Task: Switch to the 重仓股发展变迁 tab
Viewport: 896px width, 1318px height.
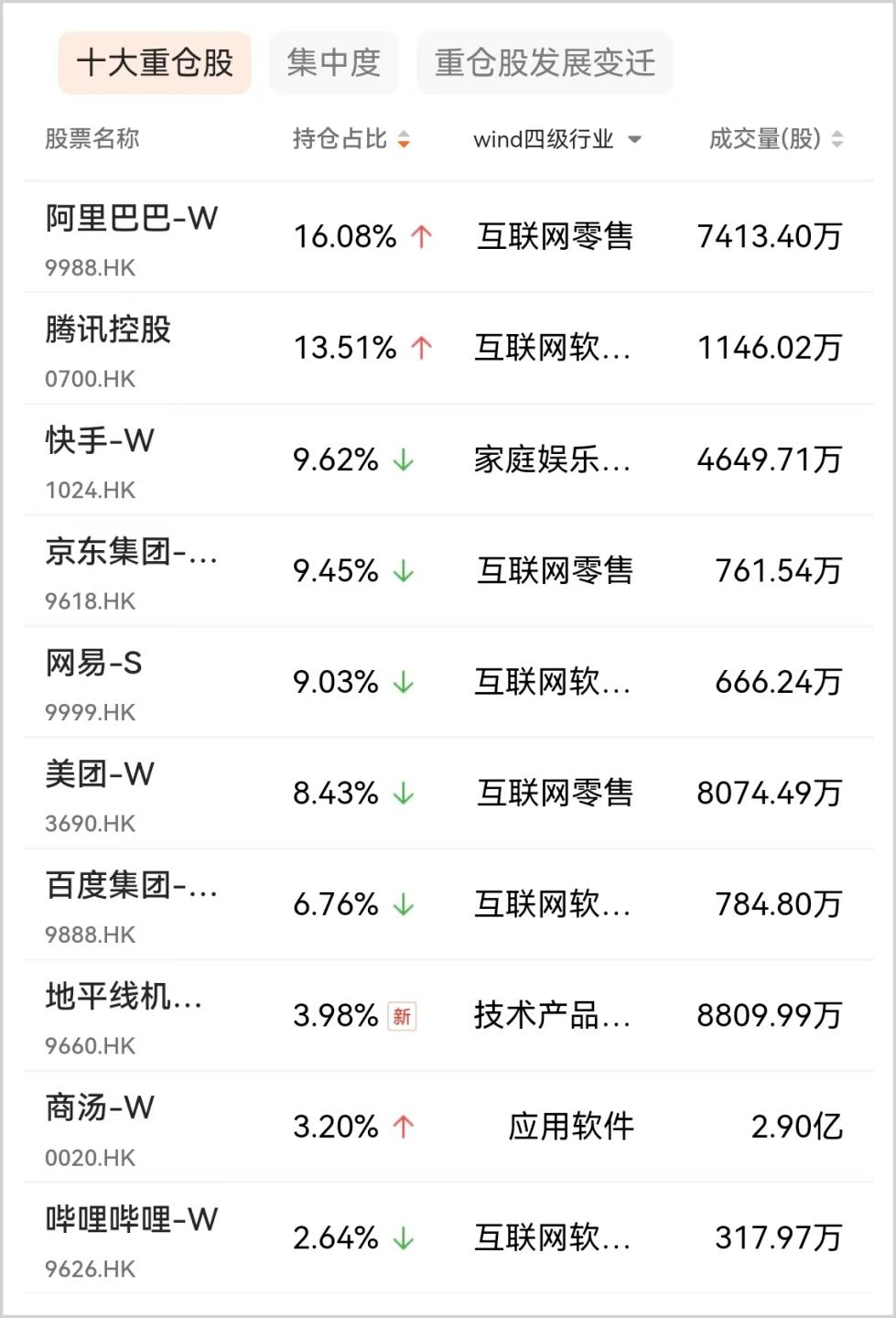Action: pos(545,63)
